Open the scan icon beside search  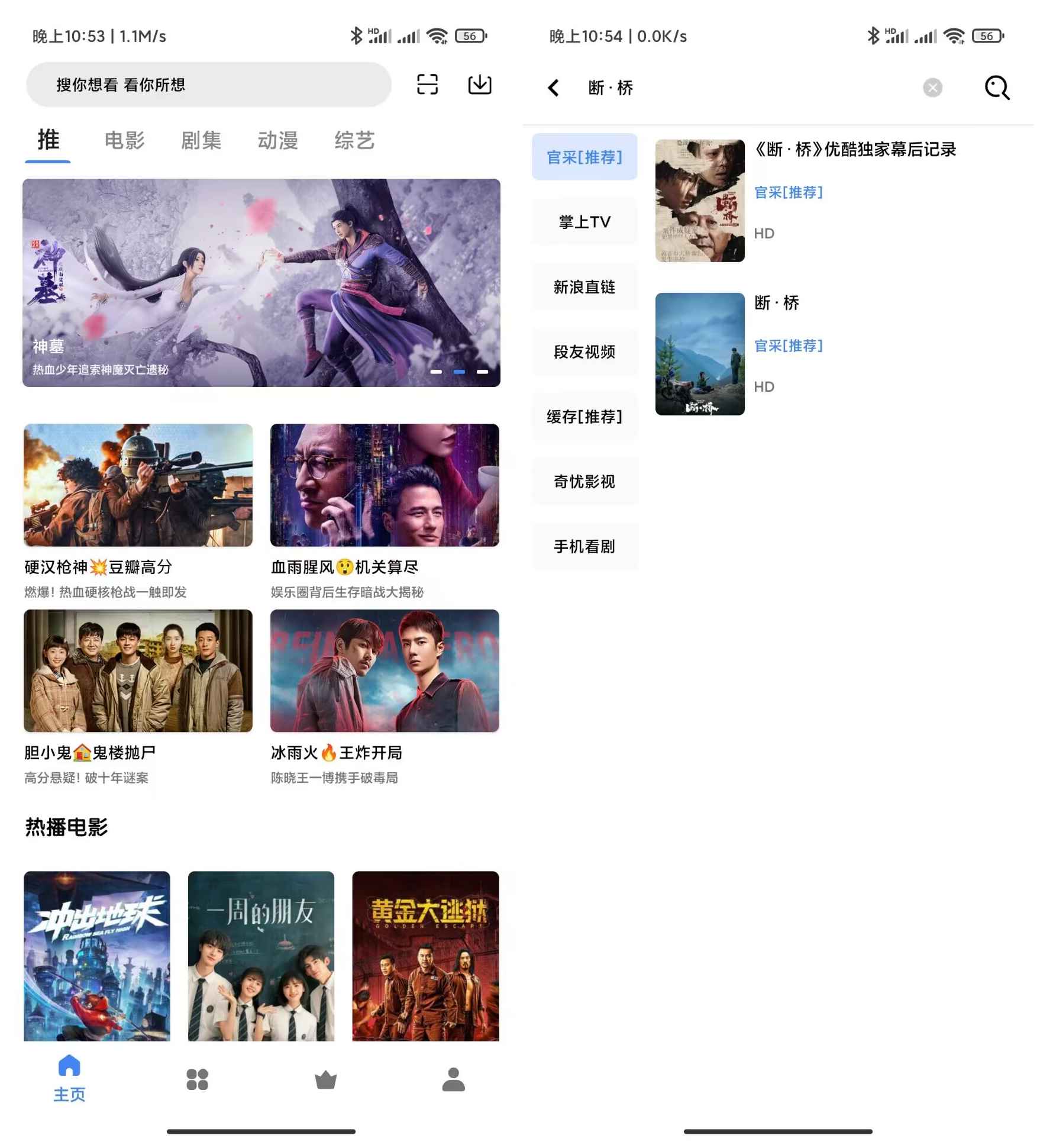(427, 85)
